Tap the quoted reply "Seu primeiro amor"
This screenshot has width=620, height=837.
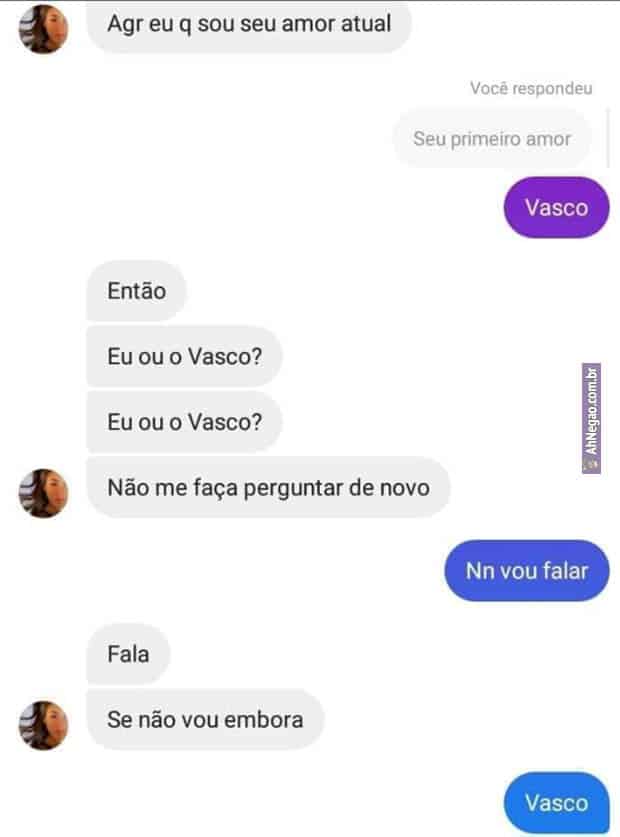(x=492, y=139)
